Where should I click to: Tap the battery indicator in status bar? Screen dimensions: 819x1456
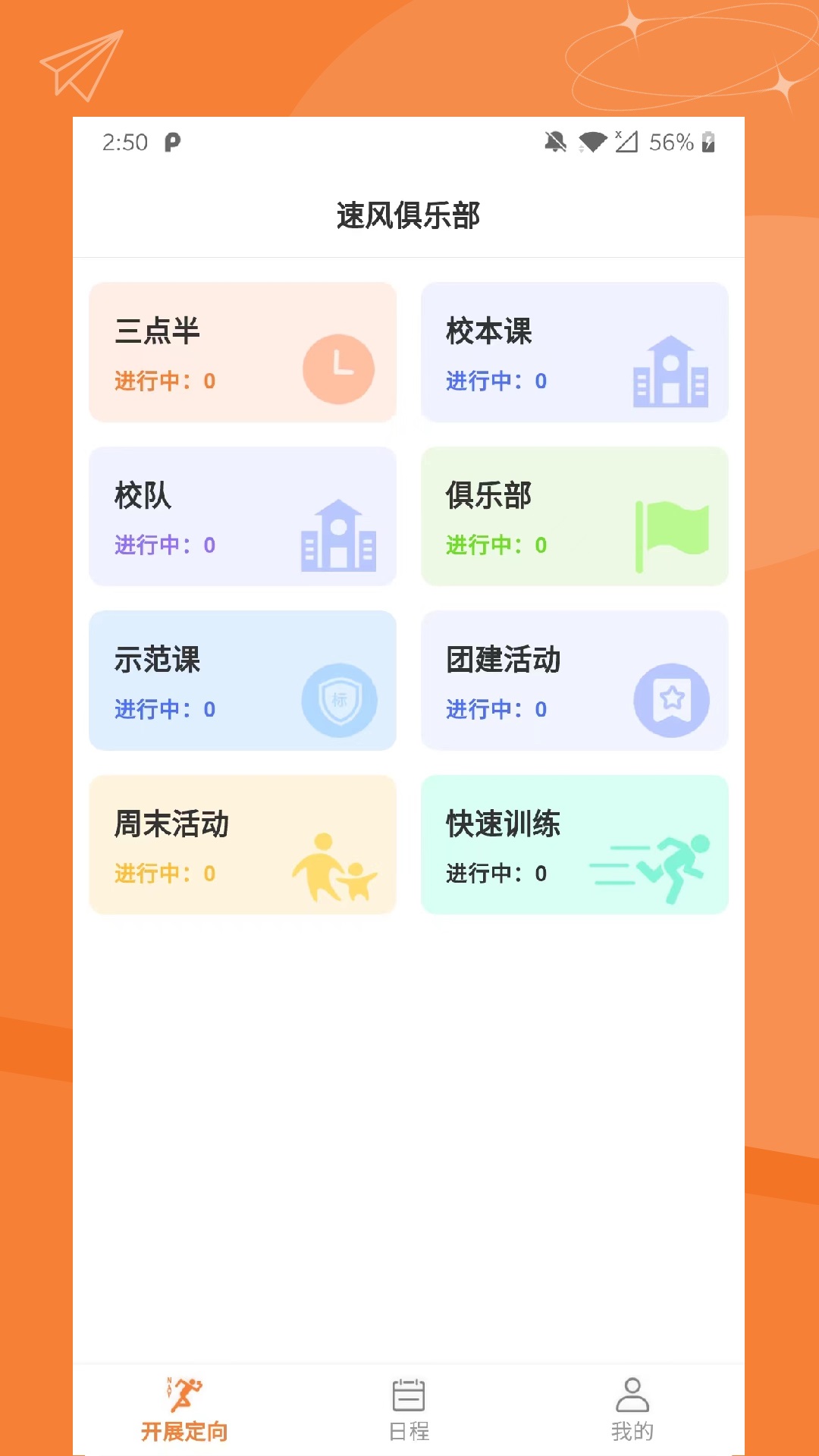point(708,143)
